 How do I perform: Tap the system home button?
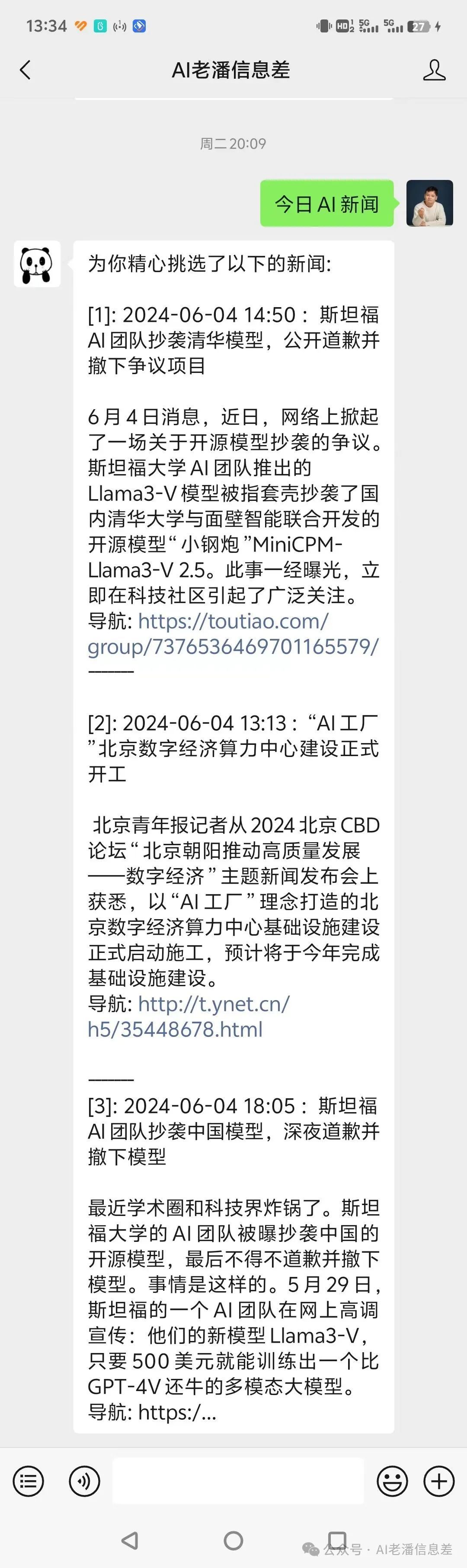[x=233, y=1541]
